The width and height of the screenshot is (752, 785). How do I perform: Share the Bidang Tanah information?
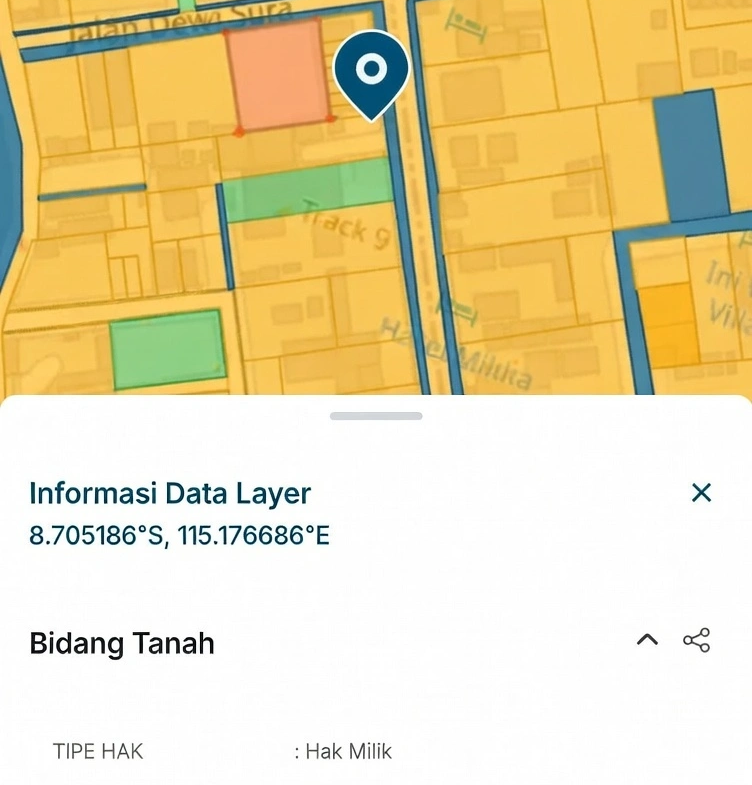(696, 640)
